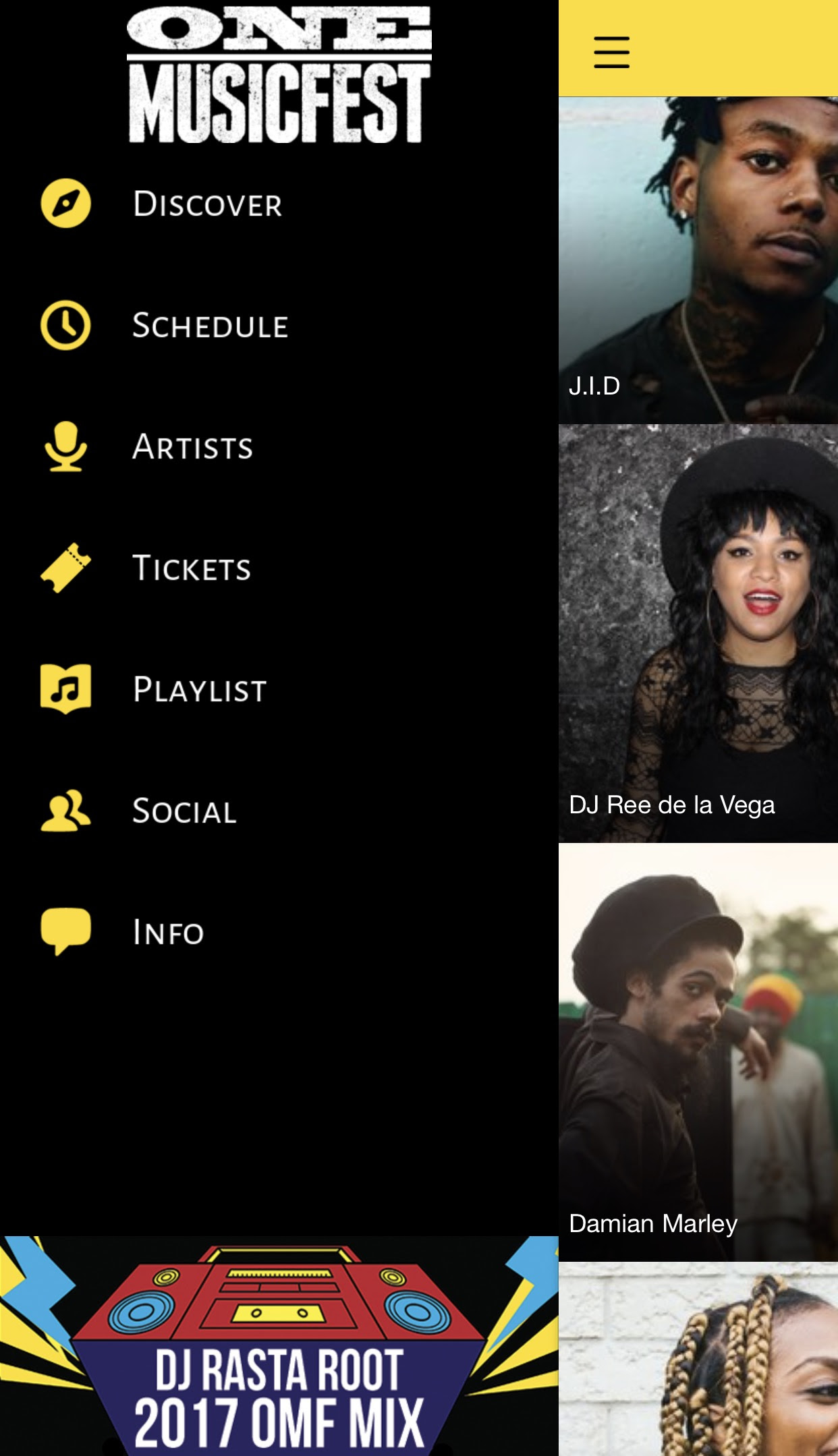Select the Damian Marley artist tile
Screen dimensions: 838x1456
click(698, 1052)
